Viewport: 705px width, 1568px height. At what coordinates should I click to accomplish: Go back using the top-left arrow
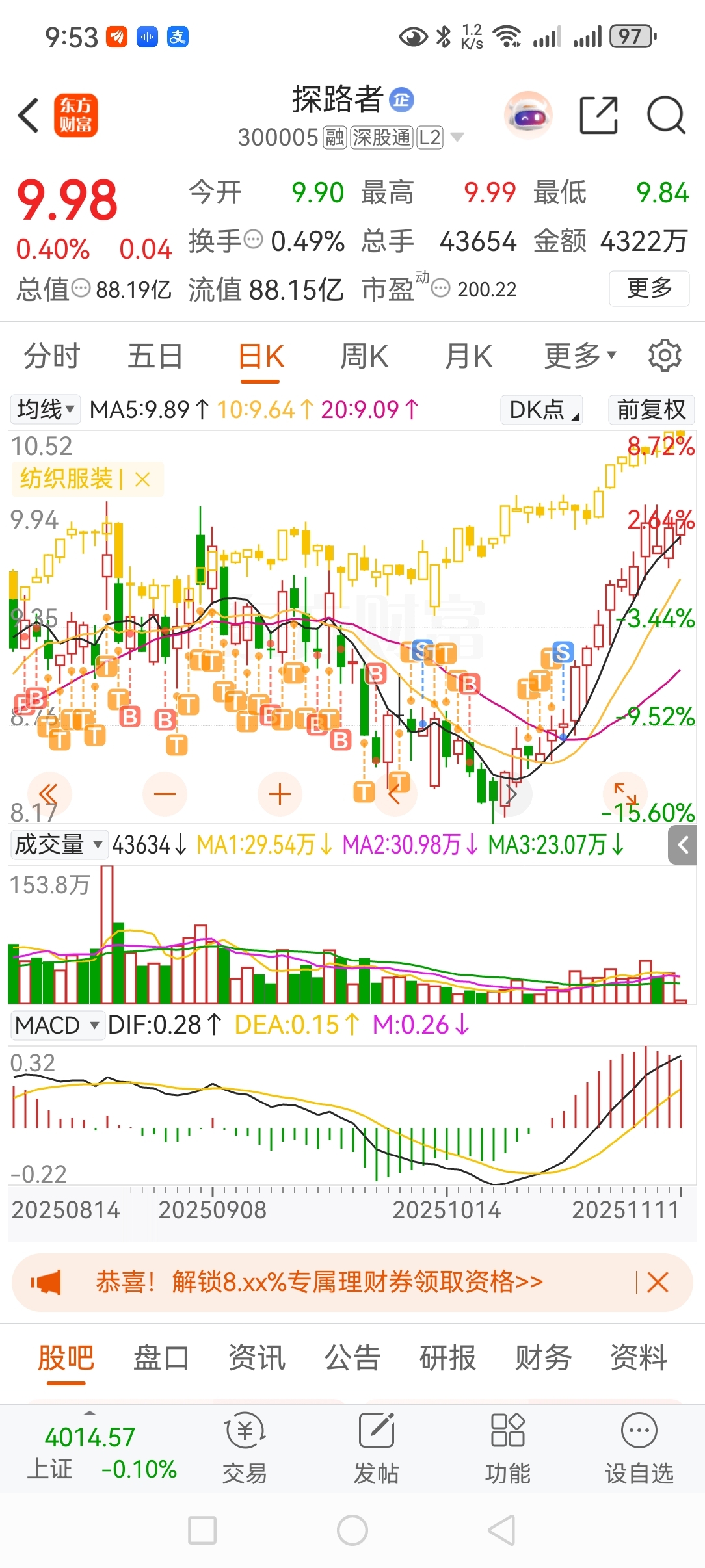coord(29,116)
